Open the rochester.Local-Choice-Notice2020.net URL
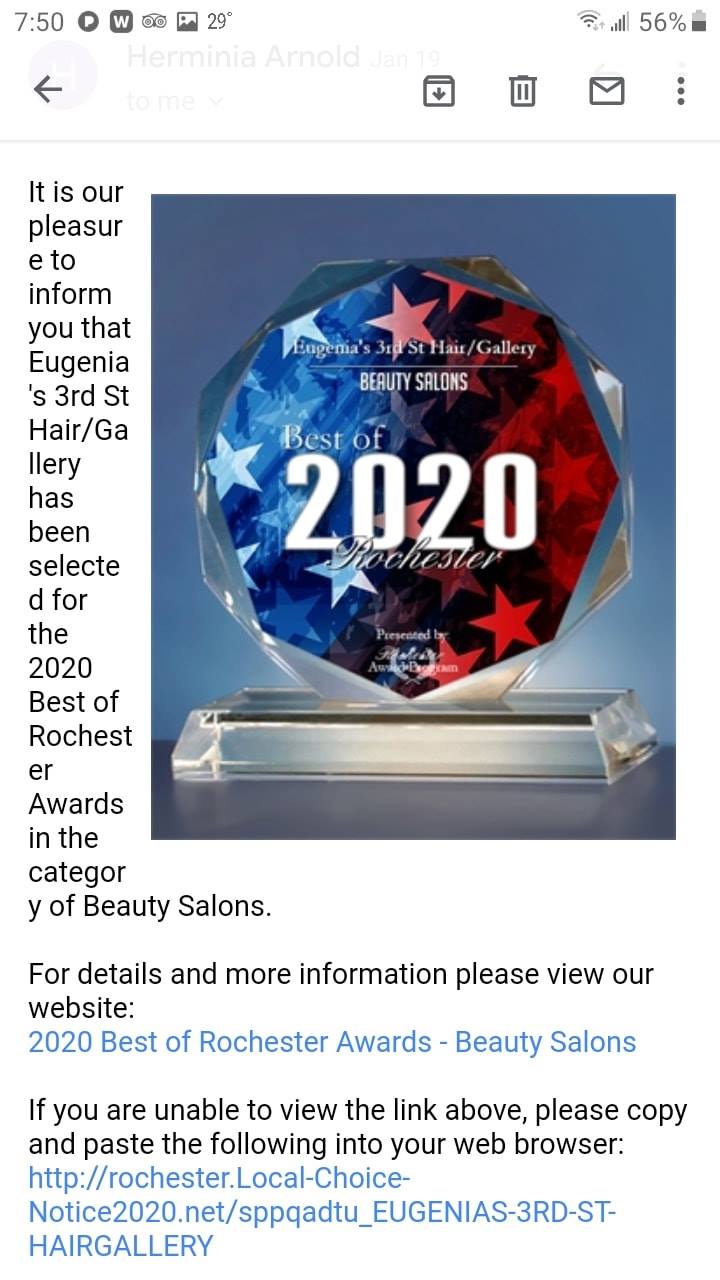The width and height of the screenshot is (720, 1280). point(322,1212)
